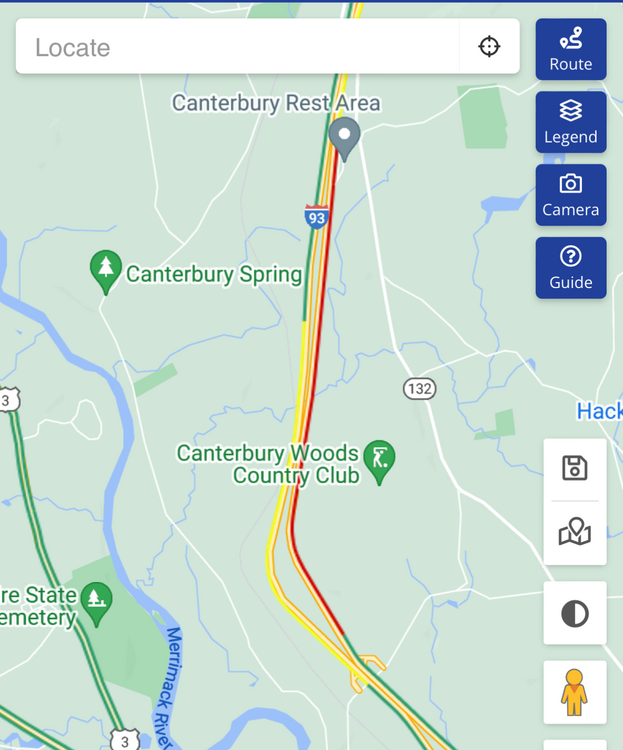Center map on my current location

(489, 47)
